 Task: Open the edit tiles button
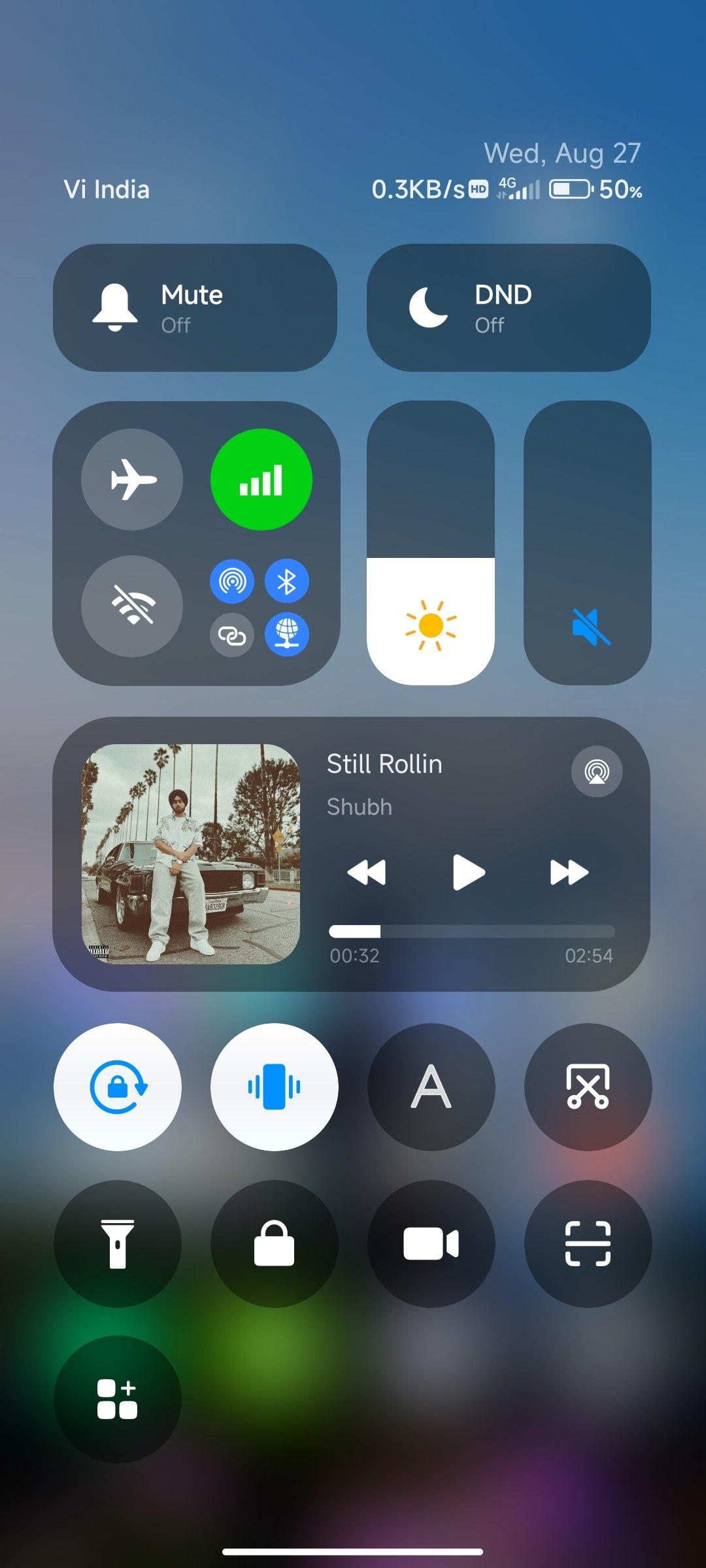[x=118, y=1399]
